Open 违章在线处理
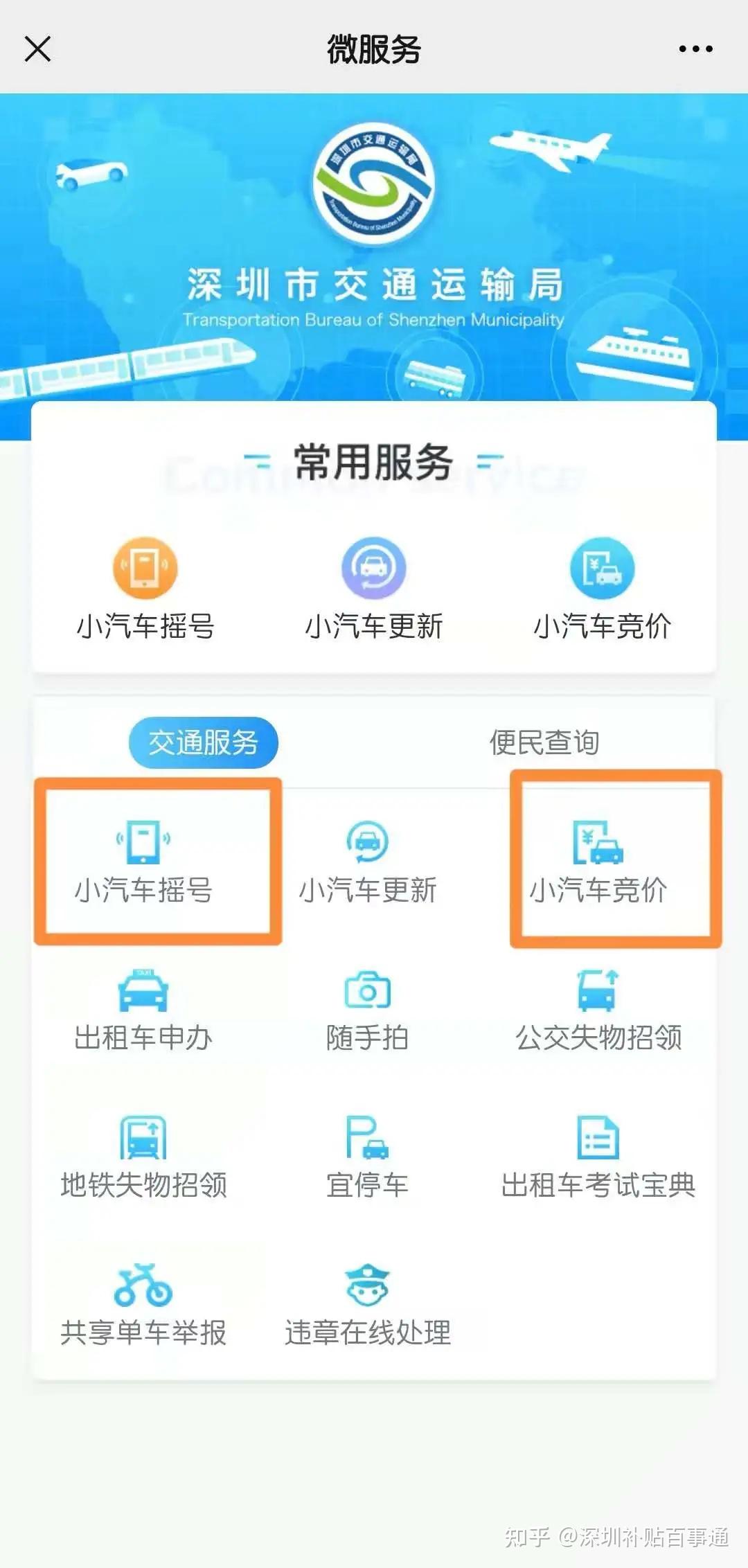 367,1306
